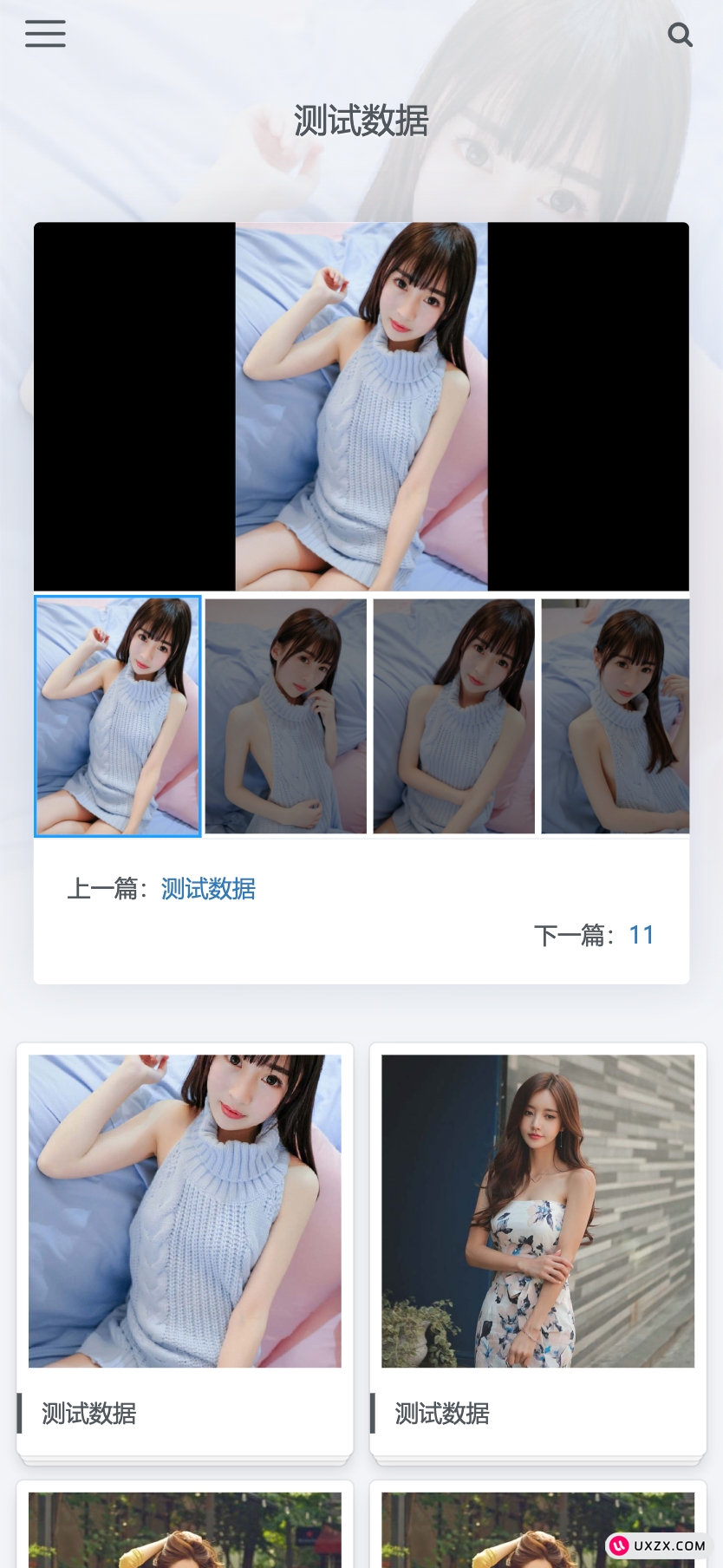Open the hamburger menu
The image size is (723, 1568).
[x=45, y=34]
